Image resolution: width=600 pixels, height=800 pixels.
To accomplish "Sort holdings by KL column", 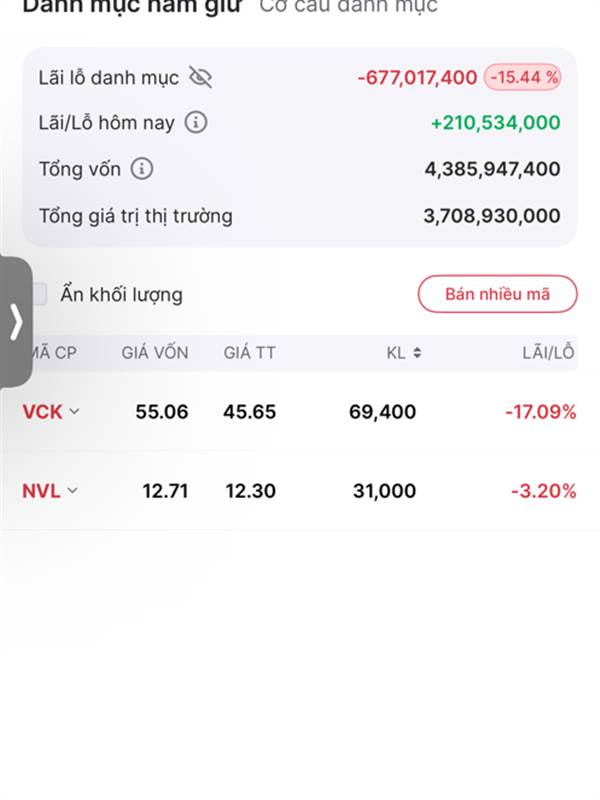I will click(x=404, y=353).
